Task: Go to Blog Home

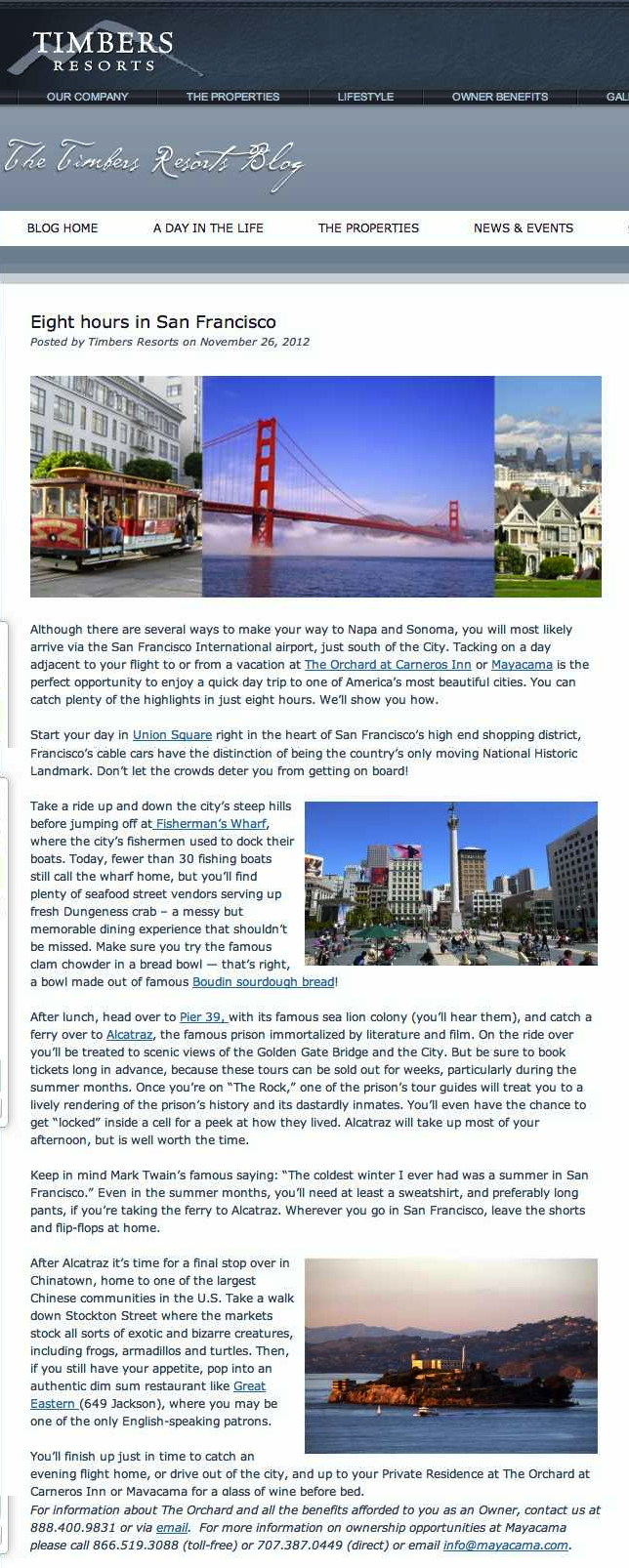Action: click(63, 227)
